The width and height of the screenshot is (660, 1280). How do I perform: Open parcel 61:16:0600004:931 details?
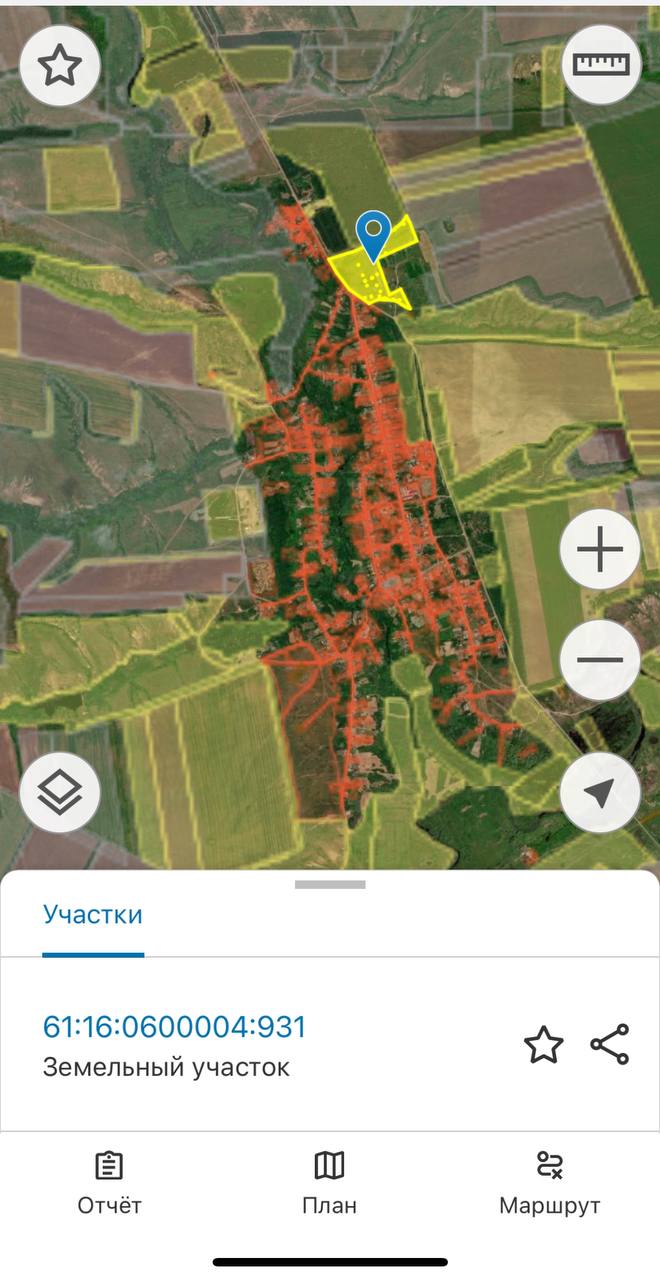[x=174, y=1027]
